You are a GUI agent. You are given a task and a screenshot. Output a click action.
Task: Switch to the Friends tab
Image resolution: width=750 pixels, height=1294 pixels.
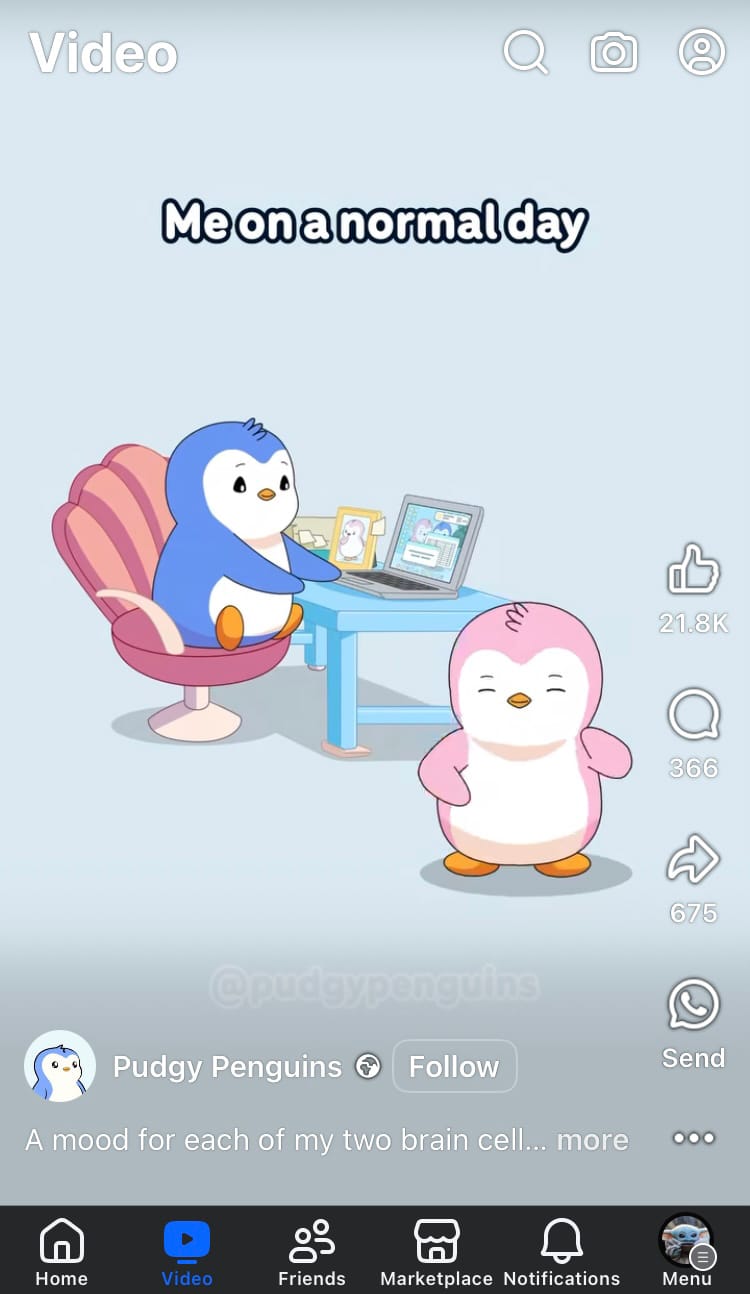[311, 1251]
